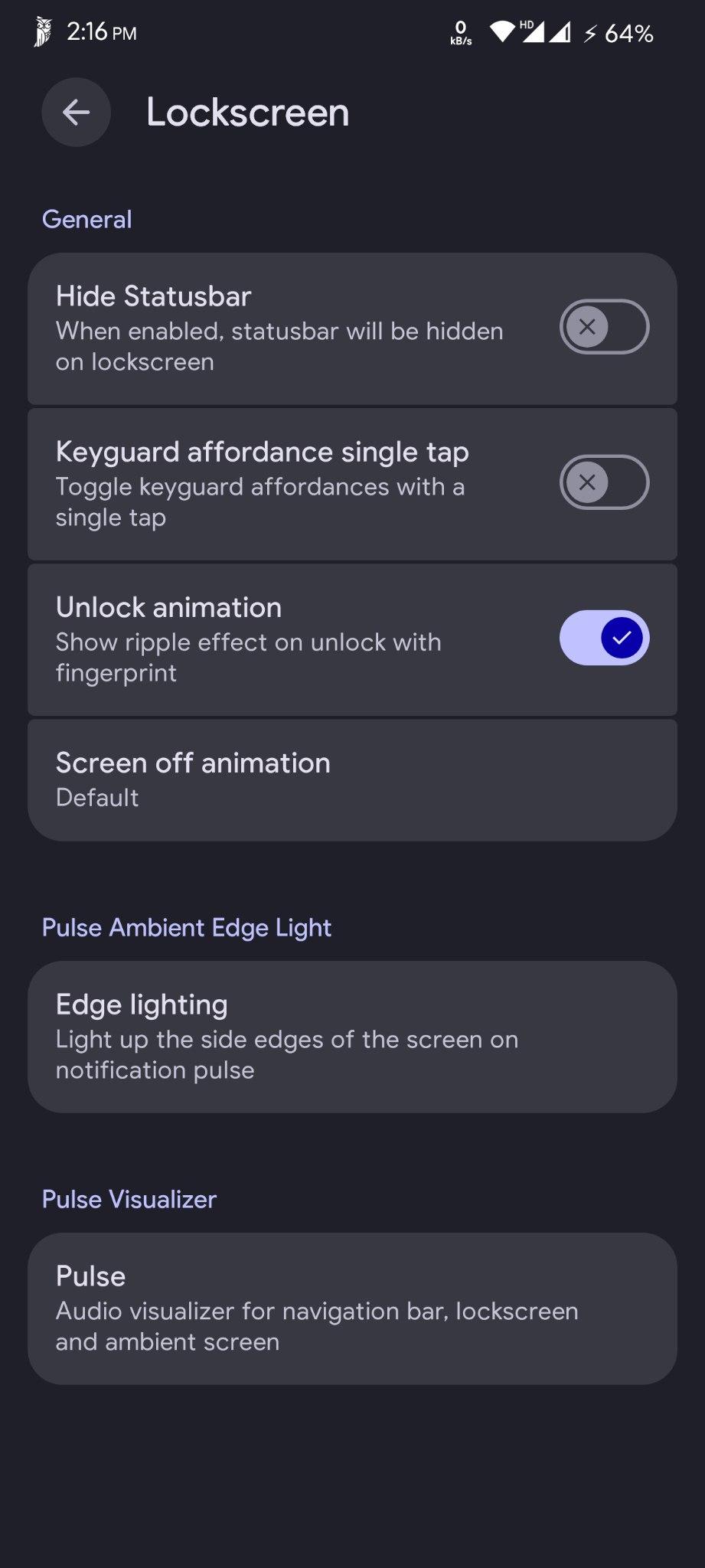Go back from Lockscreen settings
The height and width of the screenshot is (1568, 705).
click(76, 113)
